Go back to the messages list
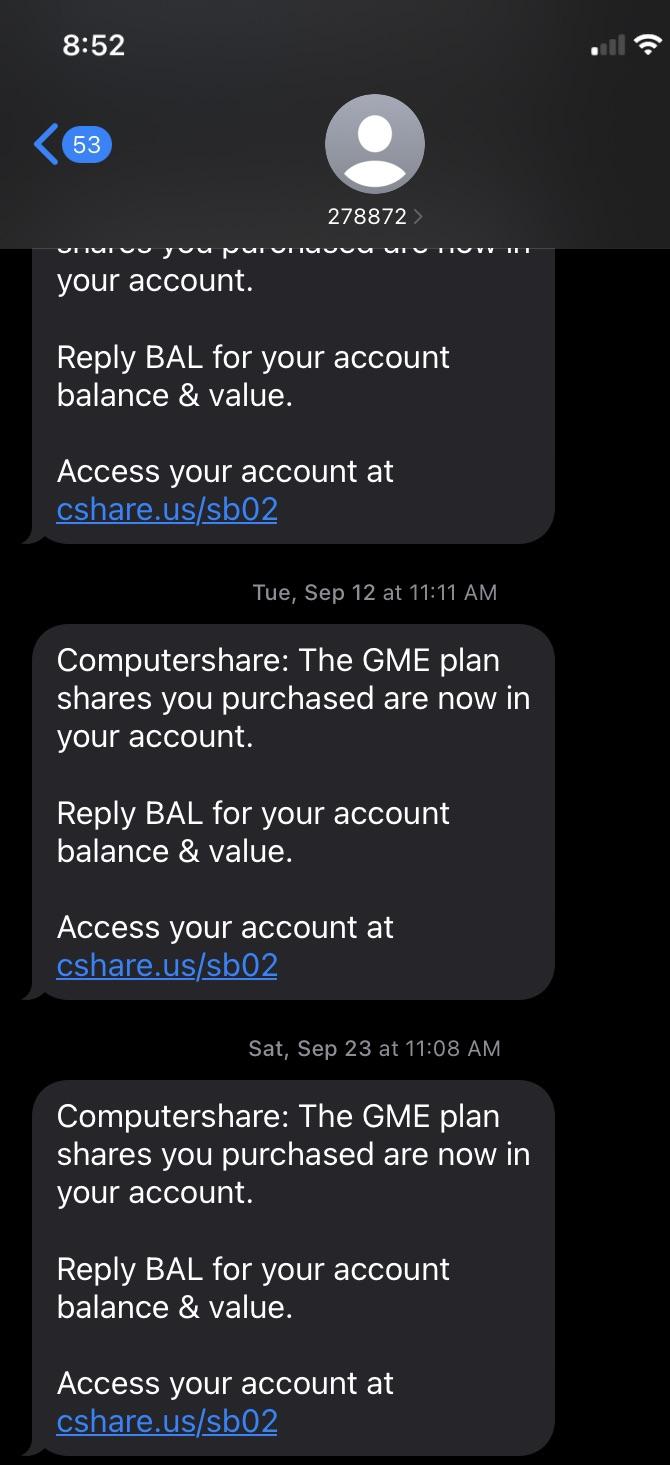670x1465 pixels. [72, 145]
